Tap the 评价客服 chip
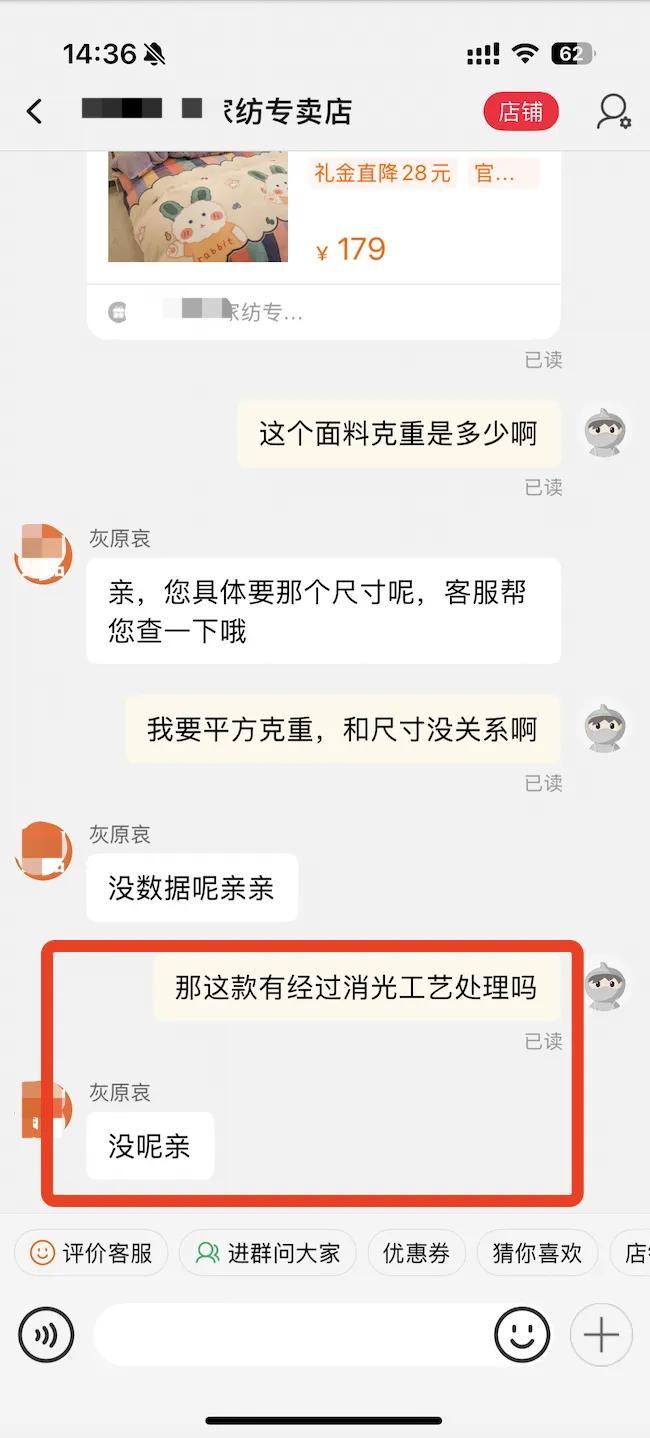This screenshot has height=1438, width=650. pos(91,1253)
